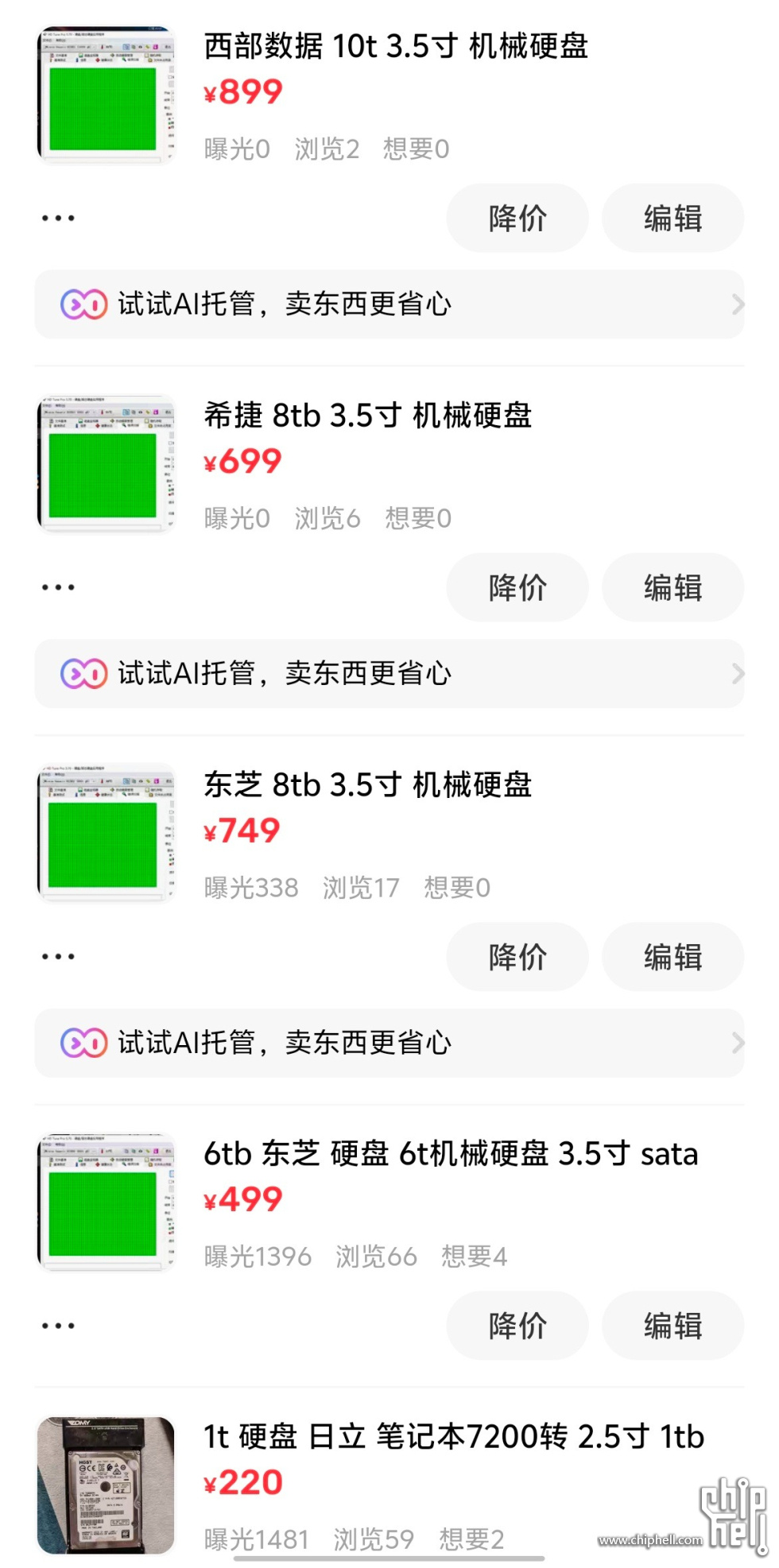Show more options for 希捷 8tb listing

pyautogui.click(x=58, y=587)
